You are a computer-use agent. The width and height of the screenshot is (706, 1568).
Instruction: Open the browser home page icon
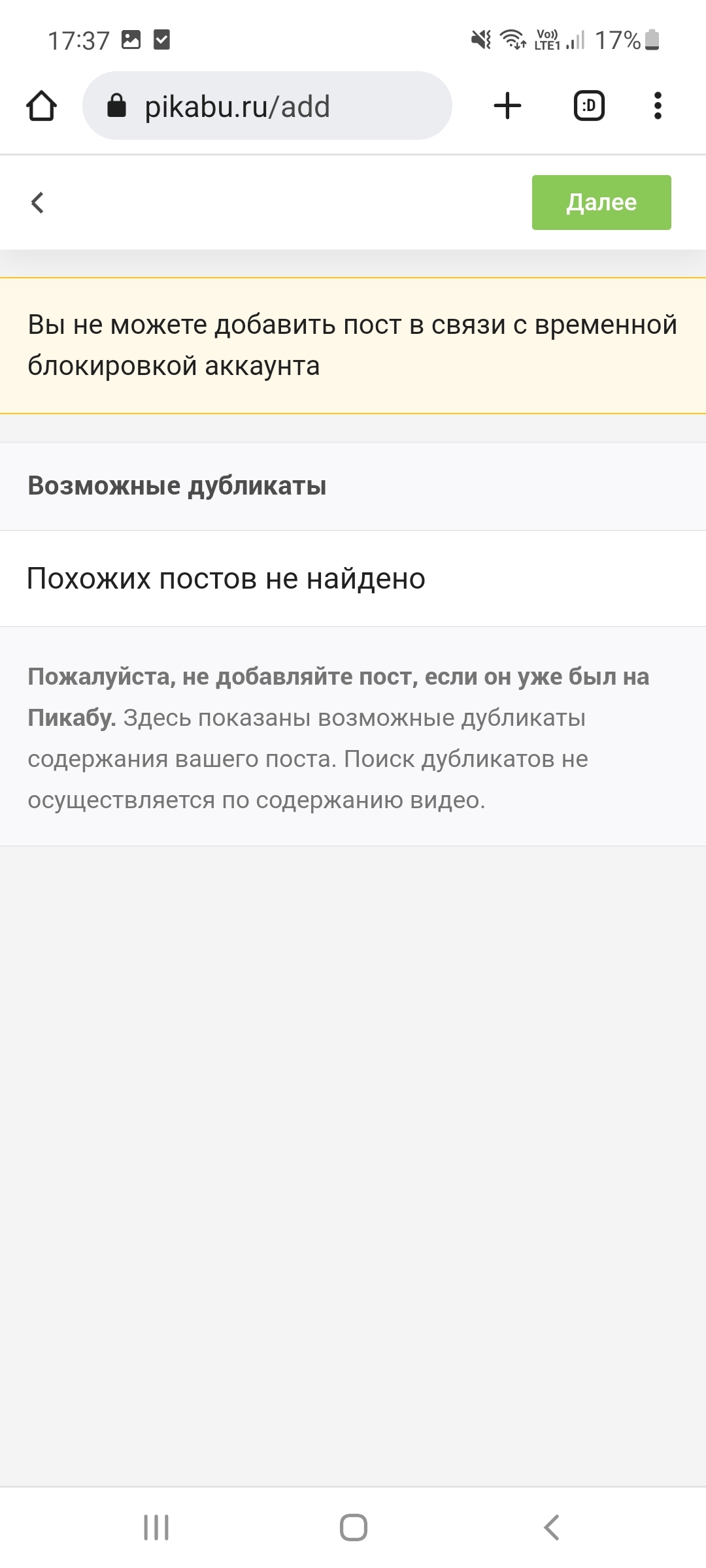pos(41,106)
